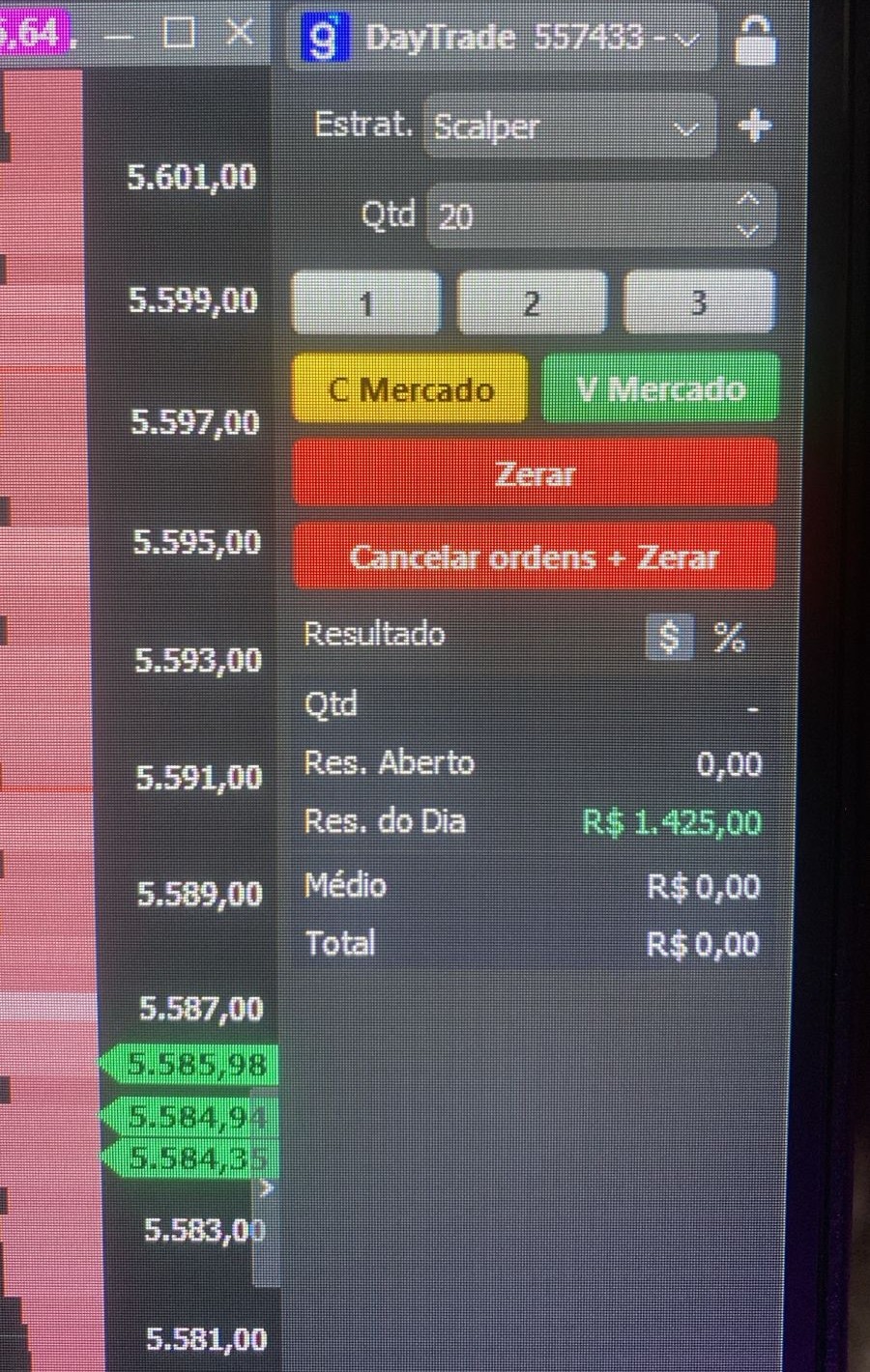Image resolution: width=870 pixels, height=1372 pixels.
Task: Choose quantity preset 3
Action: [x=698, y=303]
